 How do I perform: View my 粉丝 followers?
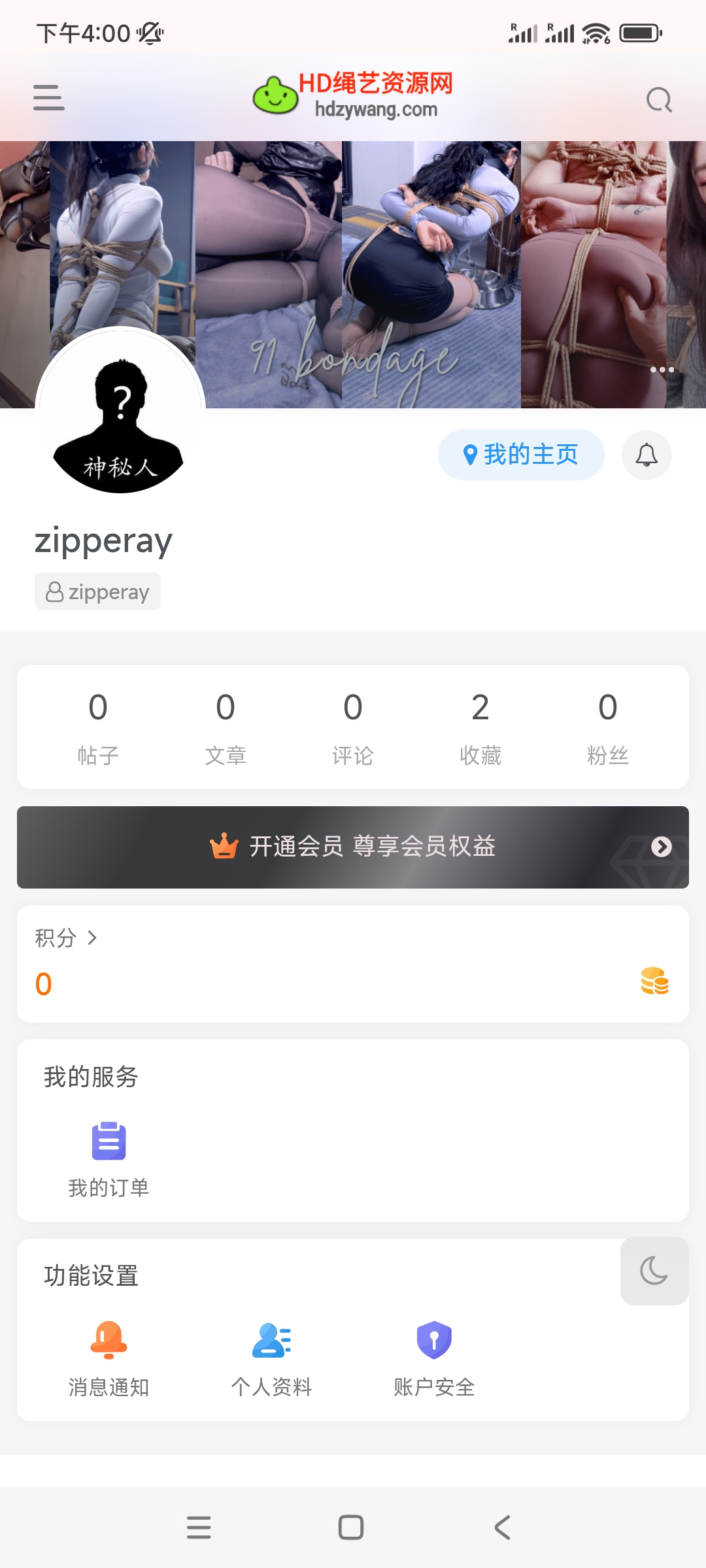point(608,727)
